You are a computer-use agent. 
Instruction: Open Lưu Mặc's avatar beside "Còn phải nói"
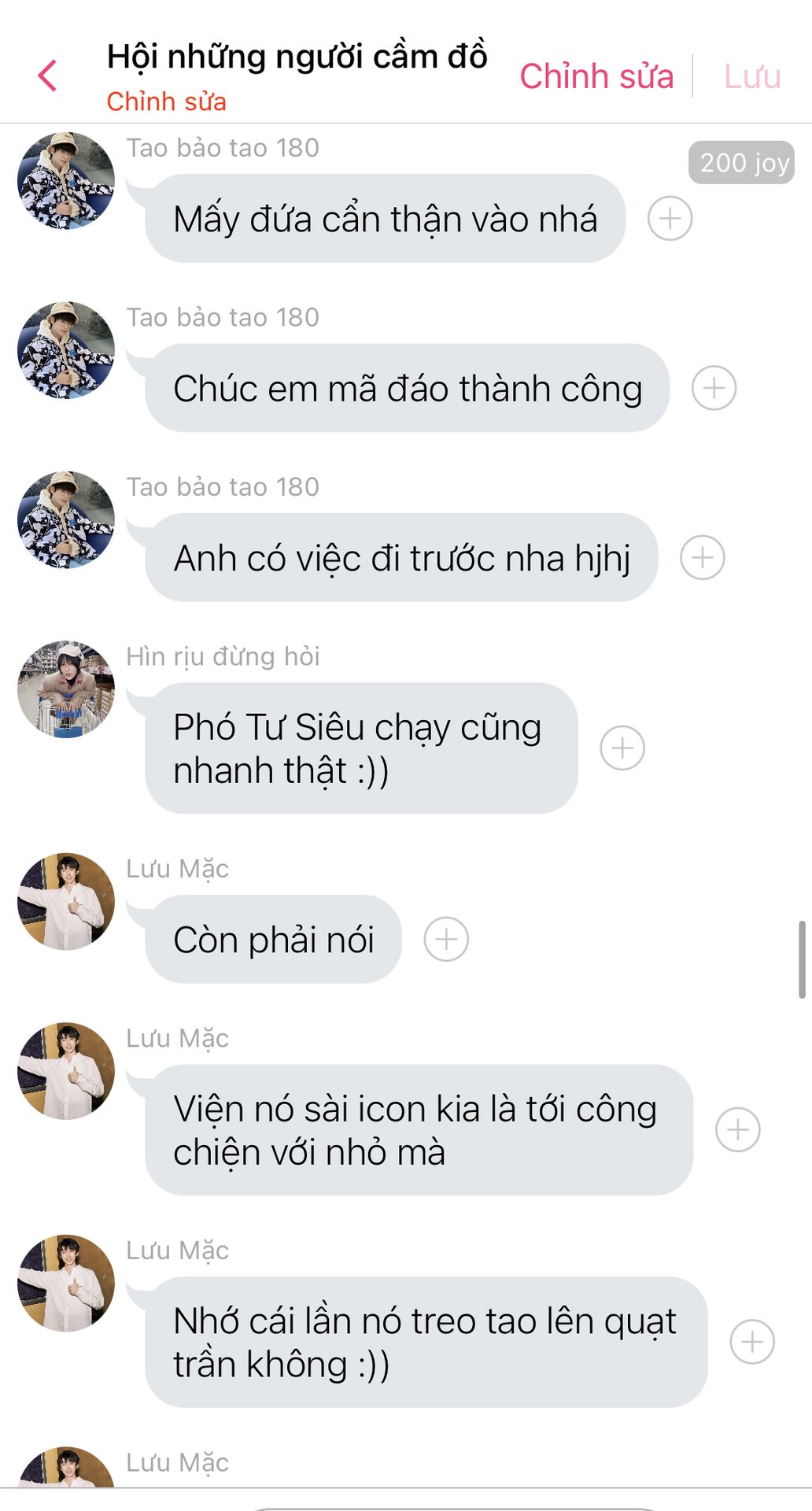click(x=66, y=902)
